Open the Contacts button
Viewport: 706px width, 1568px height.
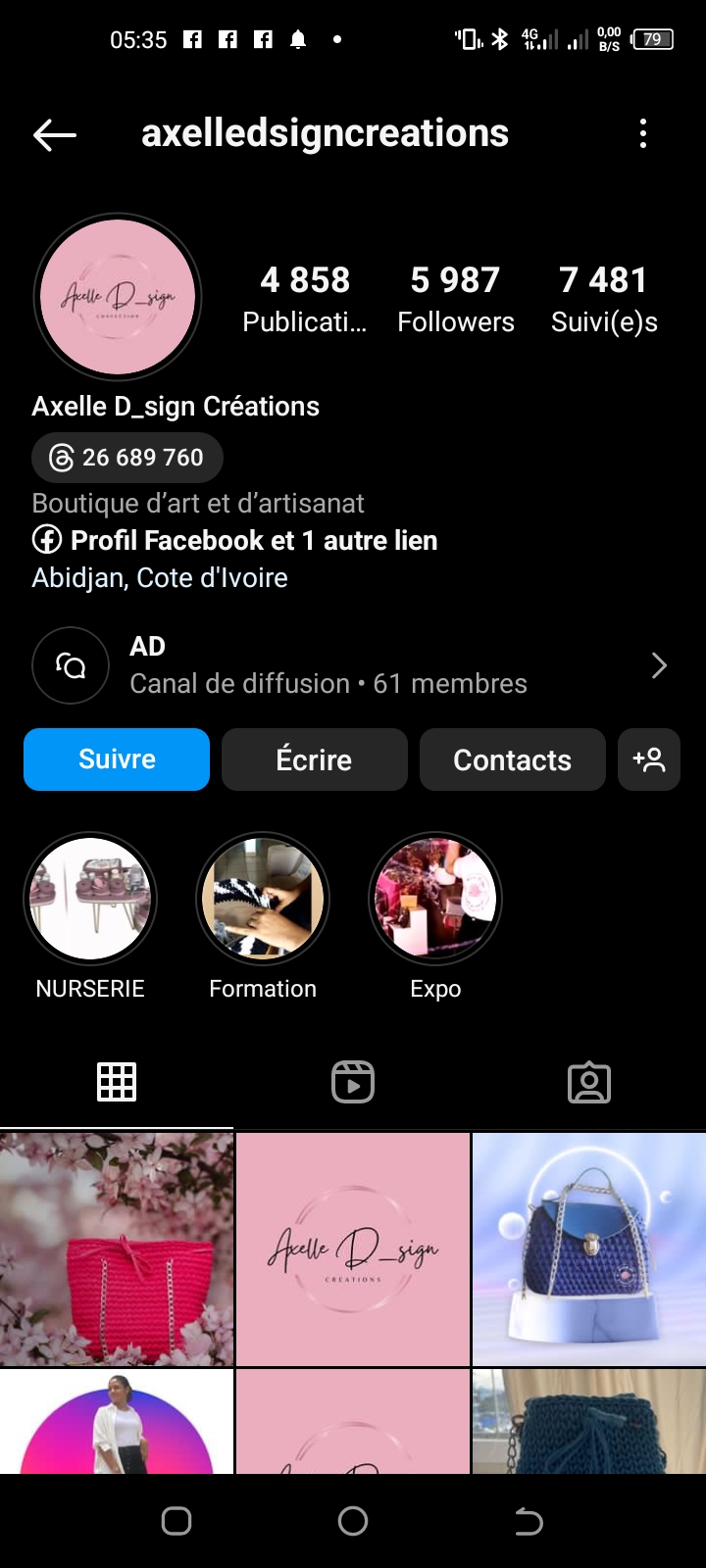[x=512, y=759]
